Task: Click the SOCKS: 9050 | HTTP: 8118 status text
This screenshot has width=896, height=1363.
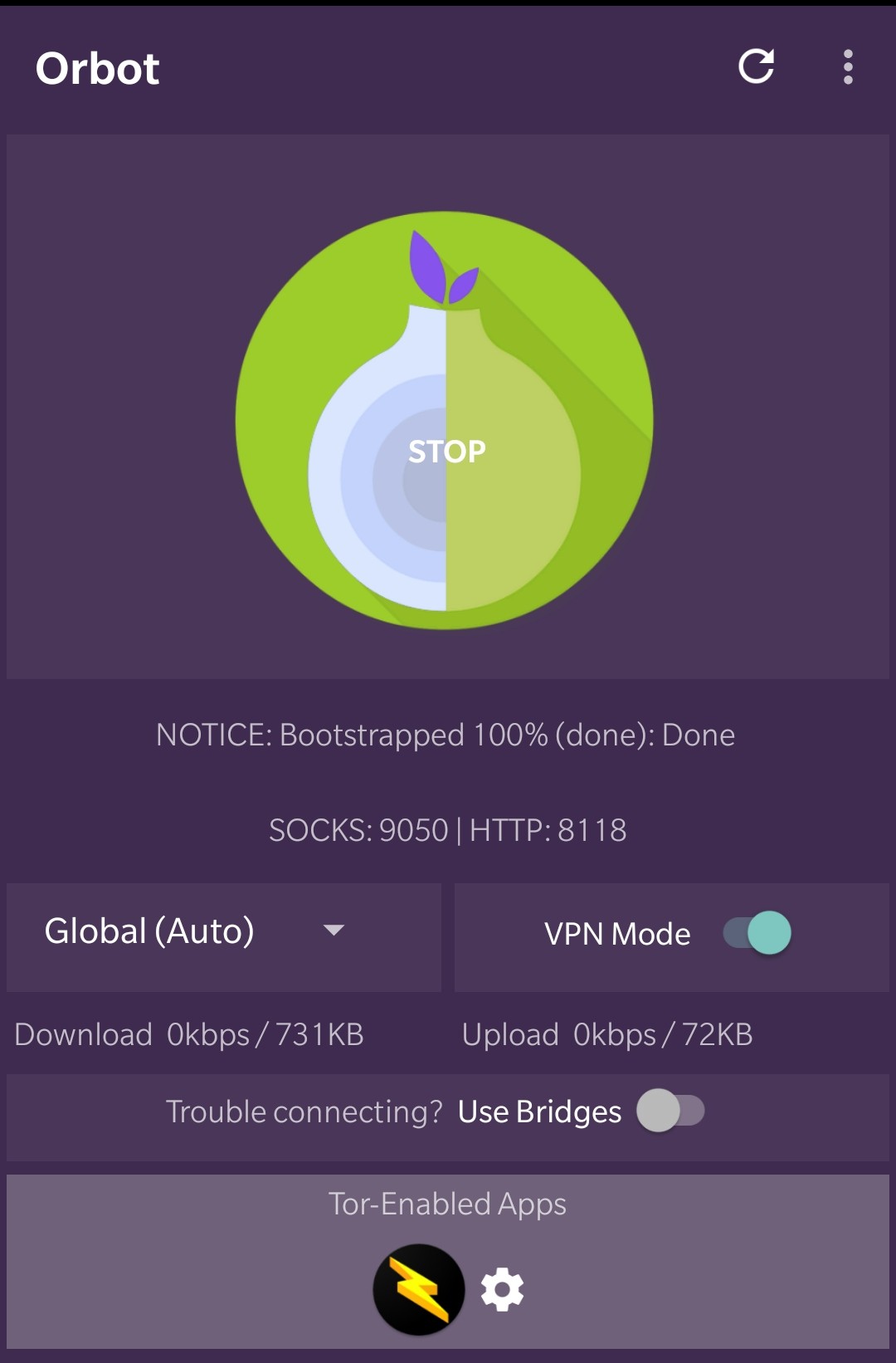Action: [x=448, y=828]
